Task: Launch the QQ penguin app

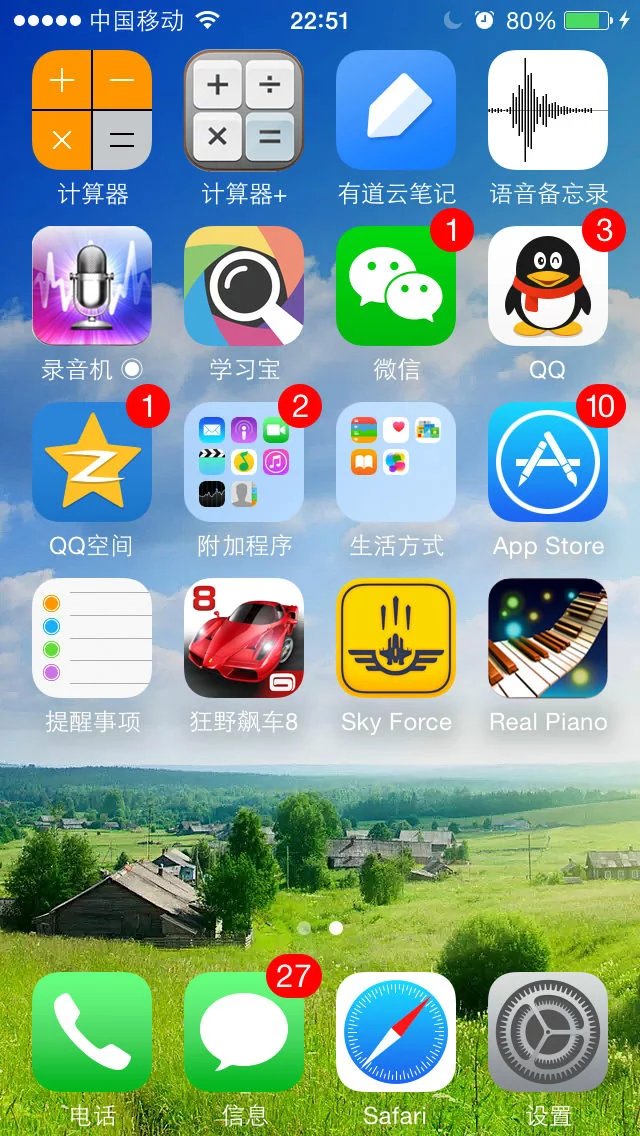Action: [x=548, y=286]
